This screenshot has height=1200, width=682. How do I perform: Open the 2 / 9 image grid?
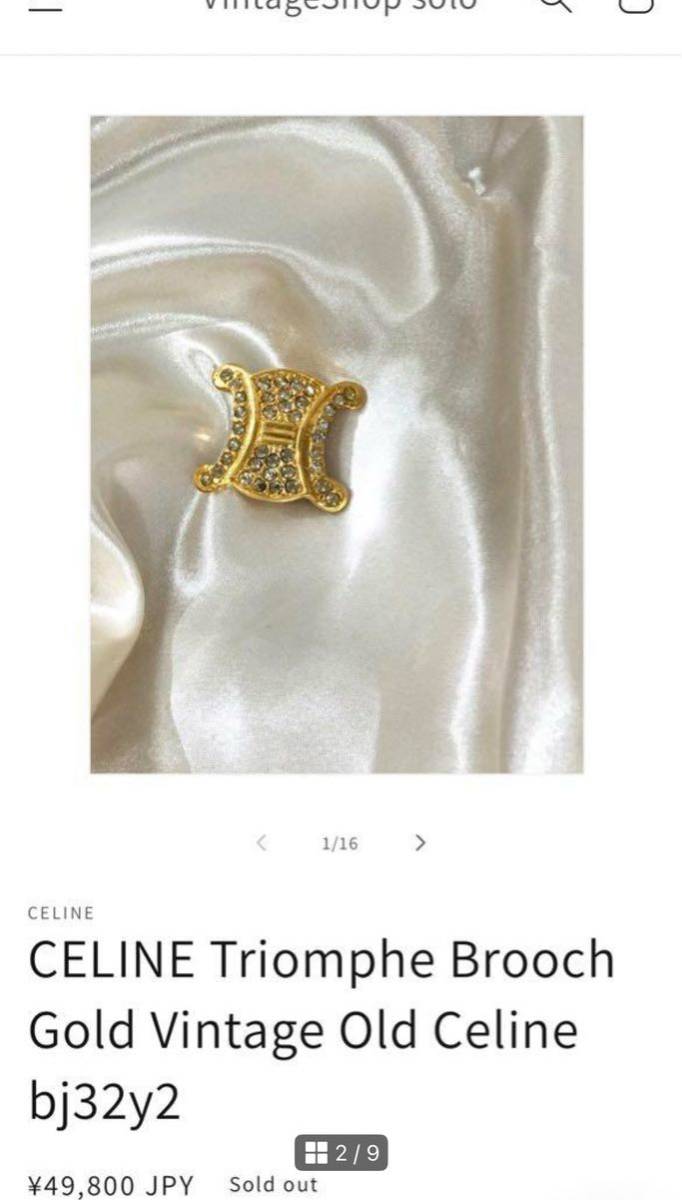[x=341, y=1153]
